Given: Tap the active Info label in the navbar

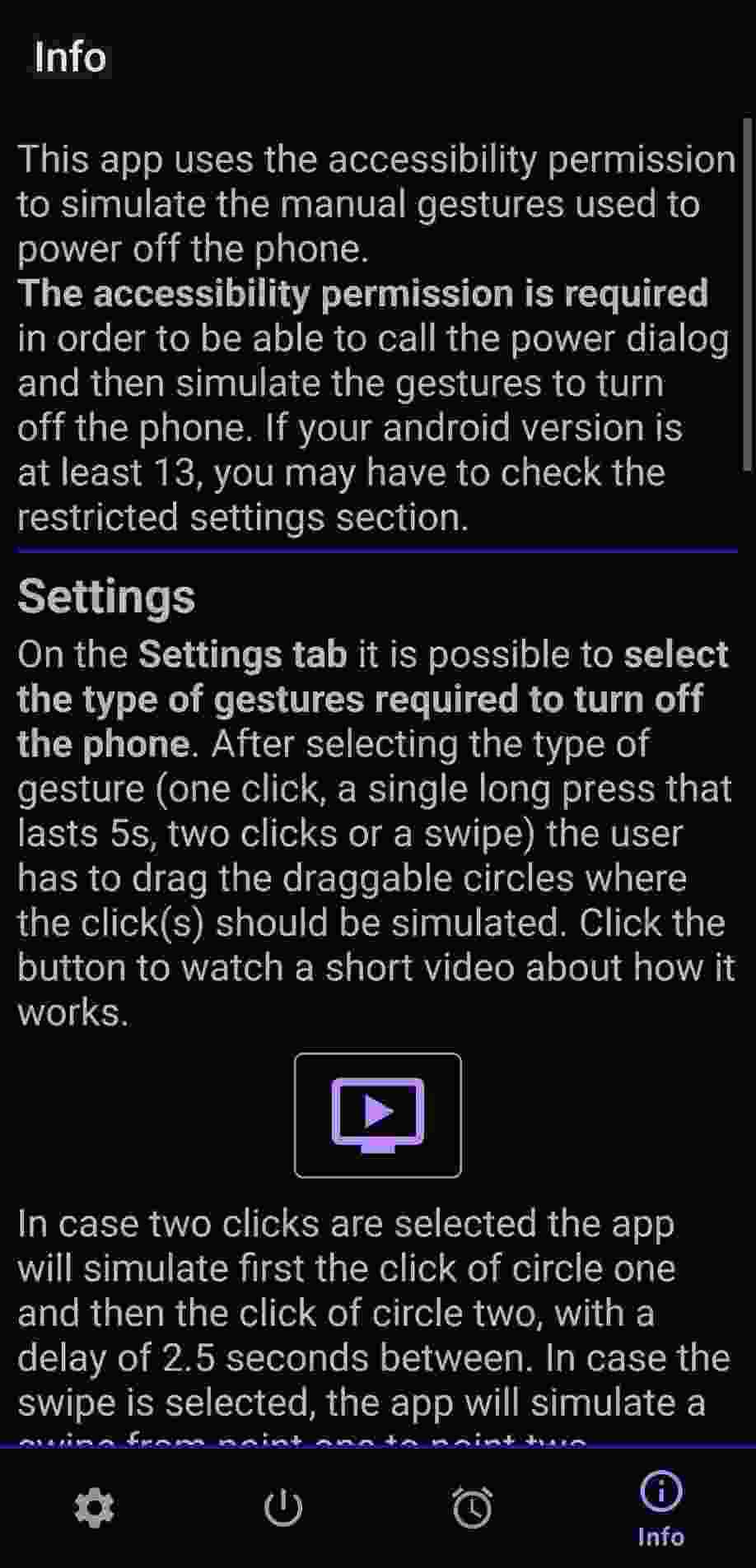Looking at the screenshot, I should coord(660,1536).
